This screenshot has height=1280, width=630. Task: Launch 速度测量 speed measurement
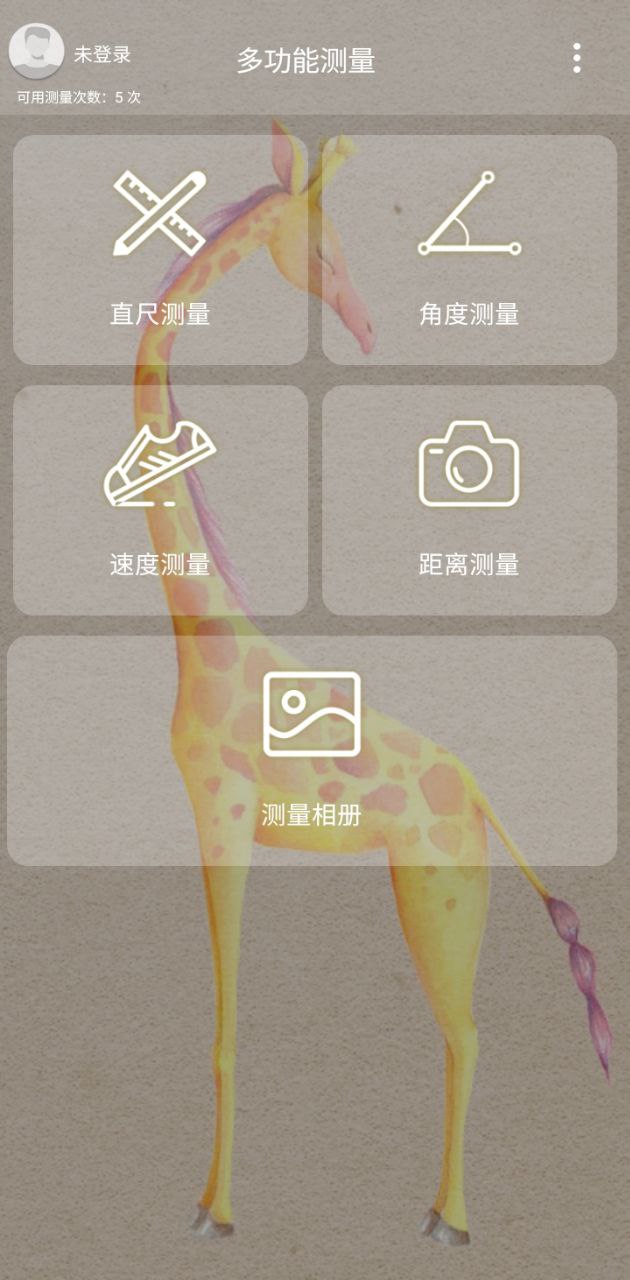point(160,500)
